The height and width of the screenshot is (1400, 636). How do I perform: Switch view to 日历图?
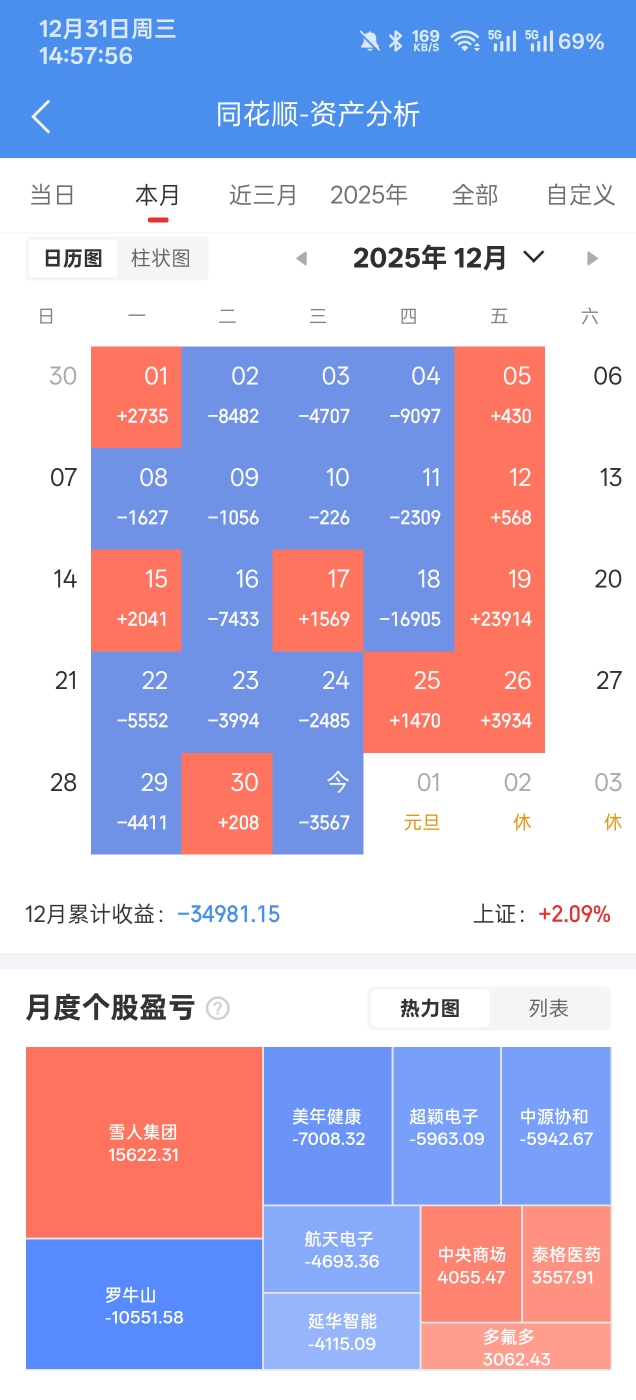(73, 258)
